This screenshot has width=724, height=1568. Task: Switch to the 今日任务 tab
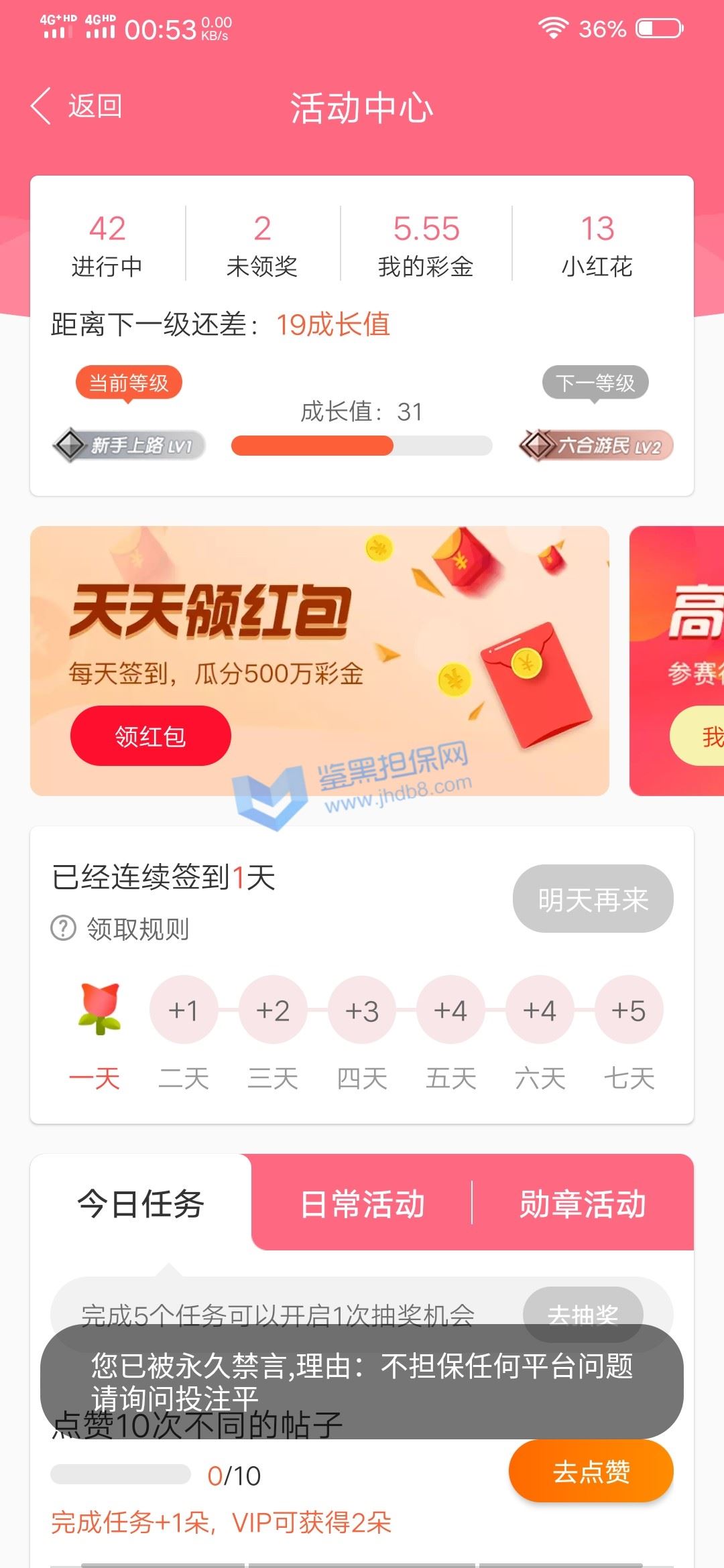click(141, 1203)
